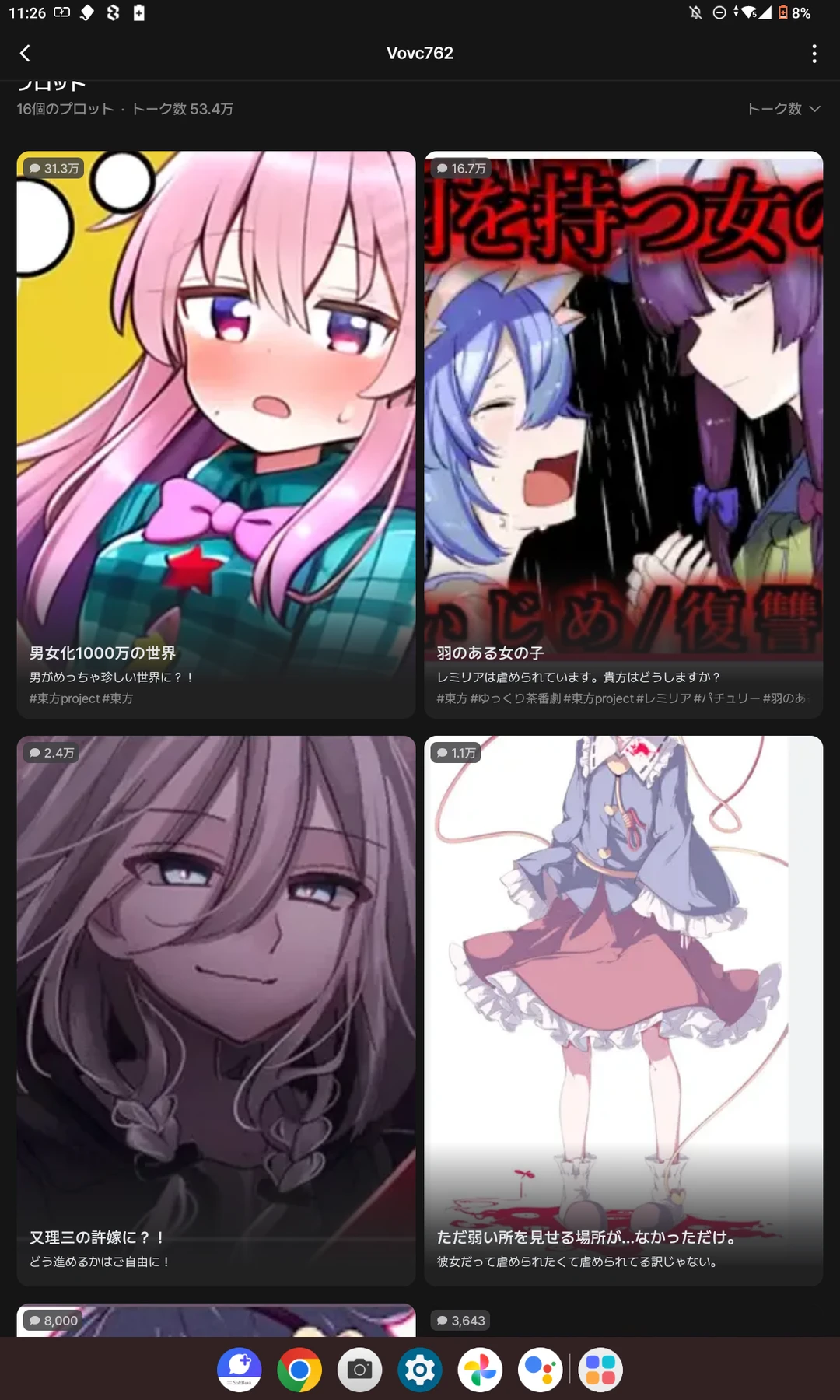Open the 羽のある女の子 plot card
The width and height of the screenshot is (840, 1400).
623,434
